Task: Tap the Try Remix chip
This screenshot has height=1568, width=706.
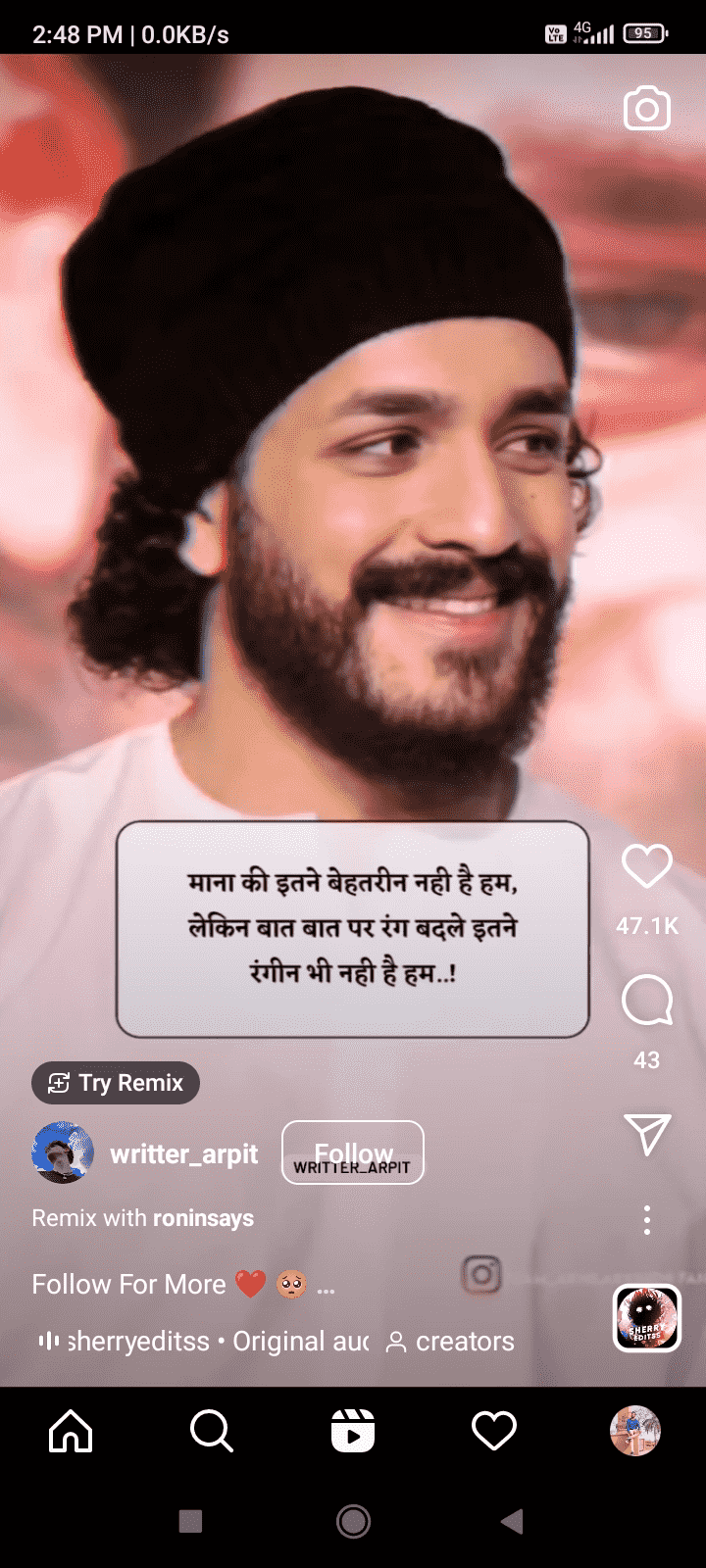Action: 116,1083
